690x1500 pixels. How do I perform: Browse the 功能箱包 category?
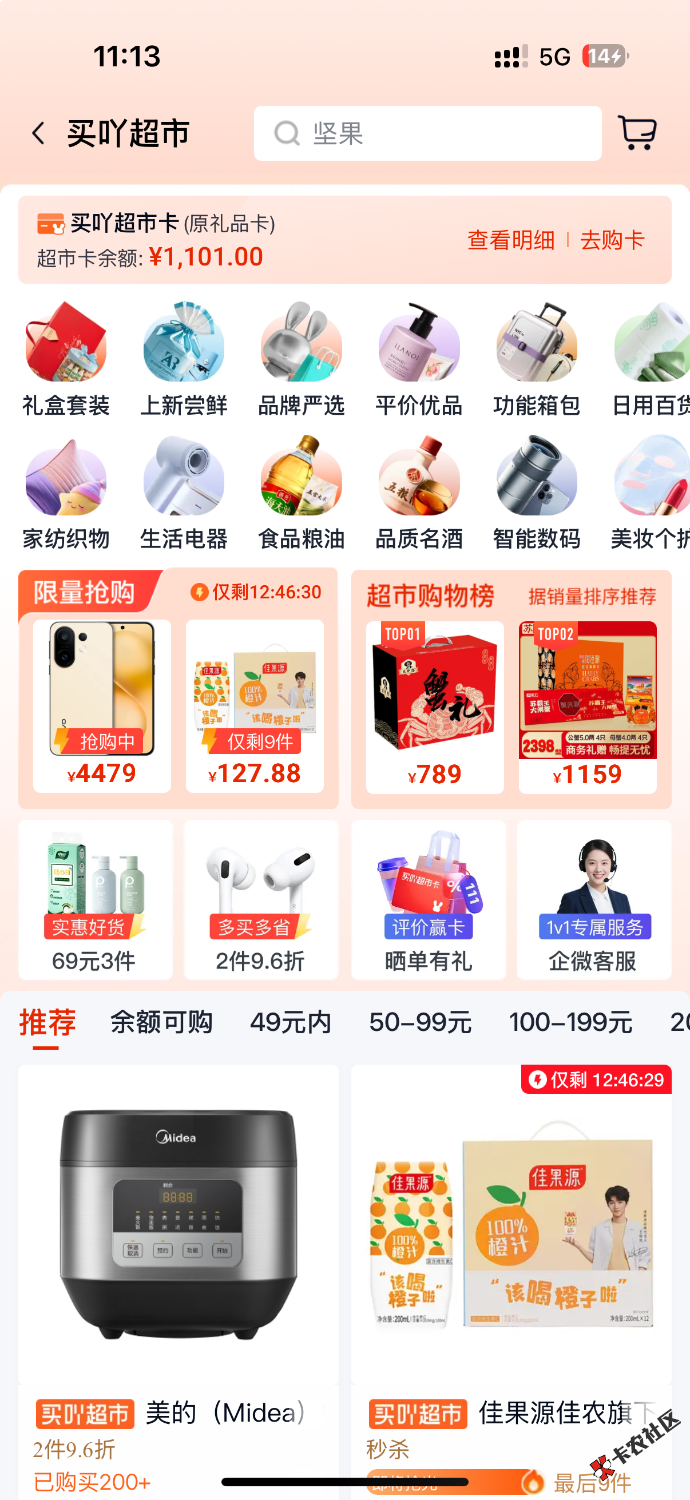click(x=537, y=360)
